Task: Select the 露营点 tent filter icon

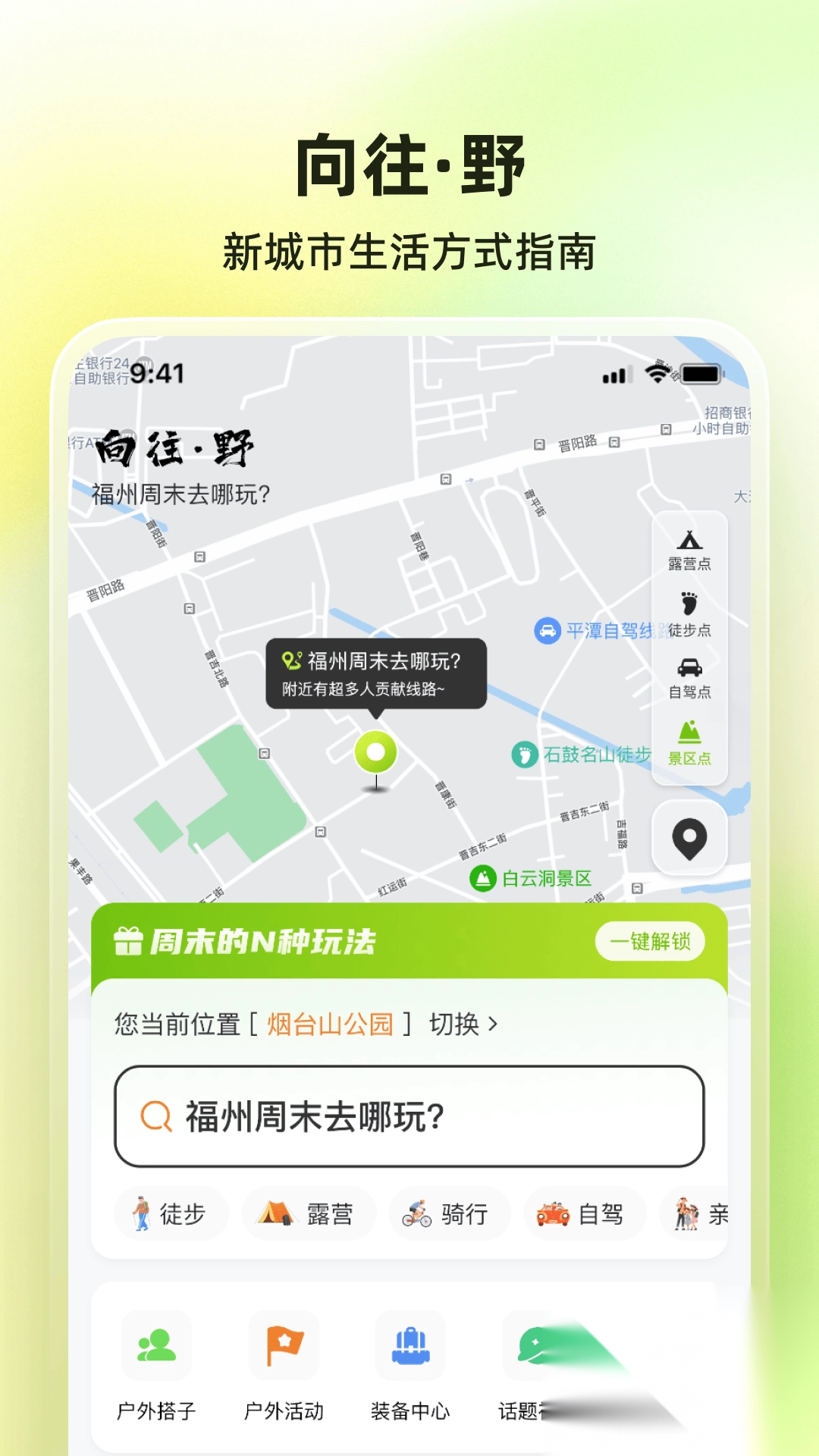Action: [689, 540]
